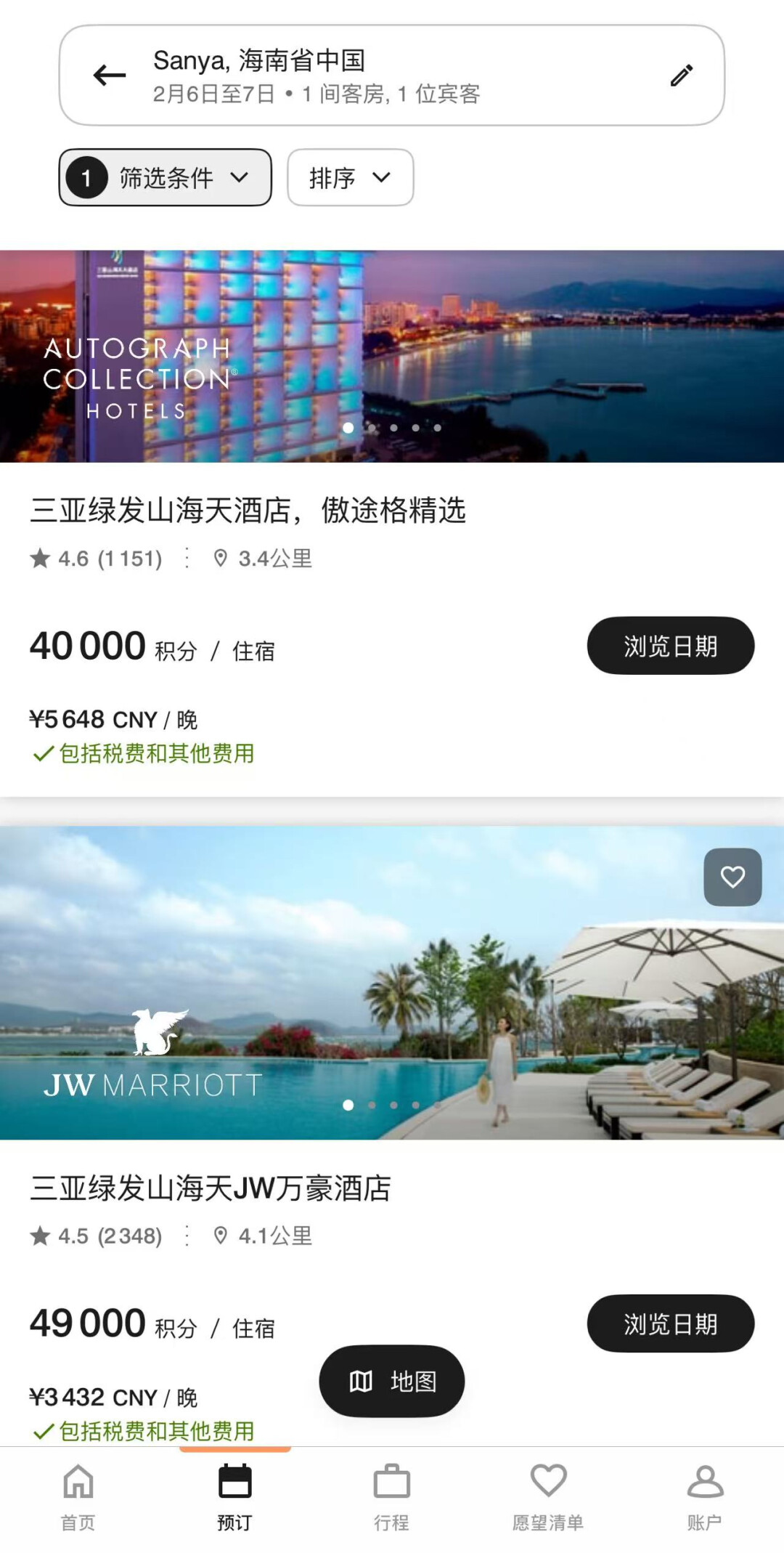Open the 筛选条件 filter dropdown

[x=166, y=178]
